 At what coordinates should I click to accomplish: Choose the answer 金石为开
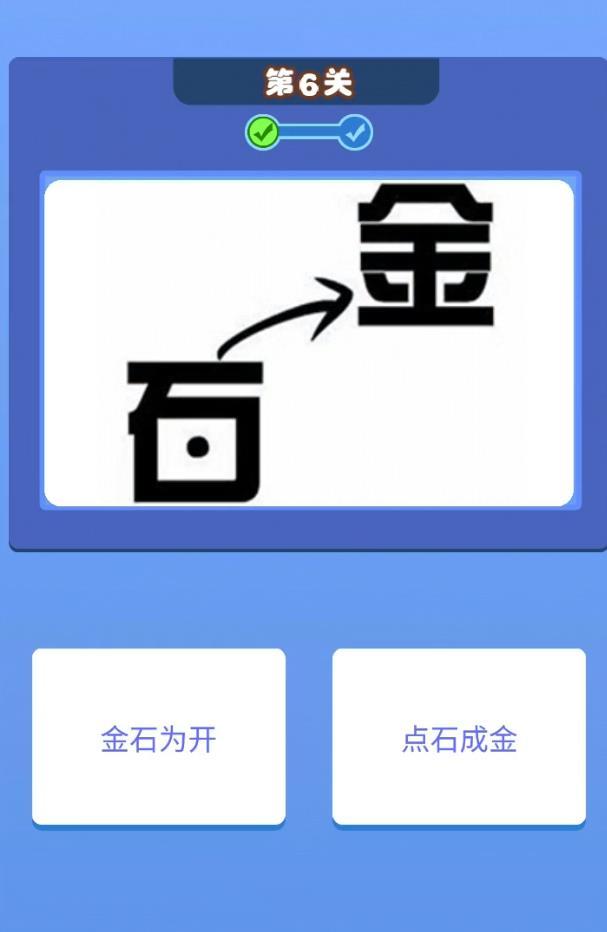pos(159,738)
